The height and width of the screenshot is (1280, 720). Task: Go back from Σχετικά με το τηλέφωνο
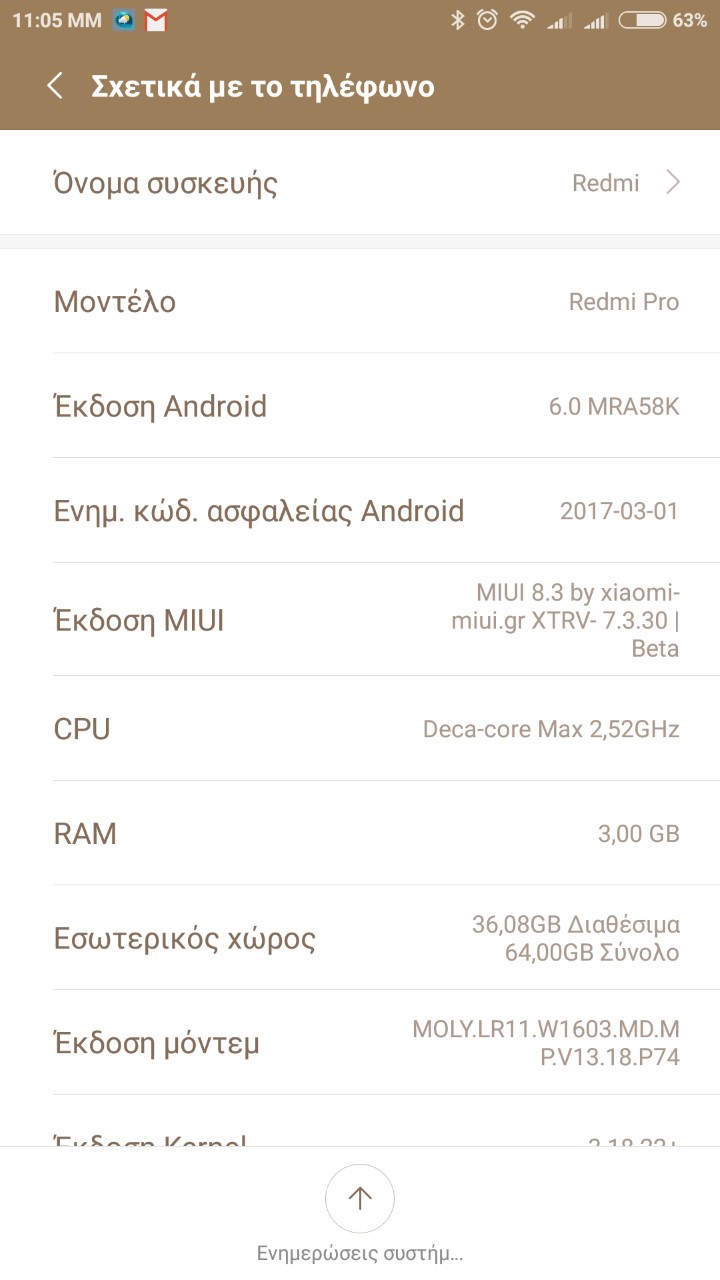(55, 86)
